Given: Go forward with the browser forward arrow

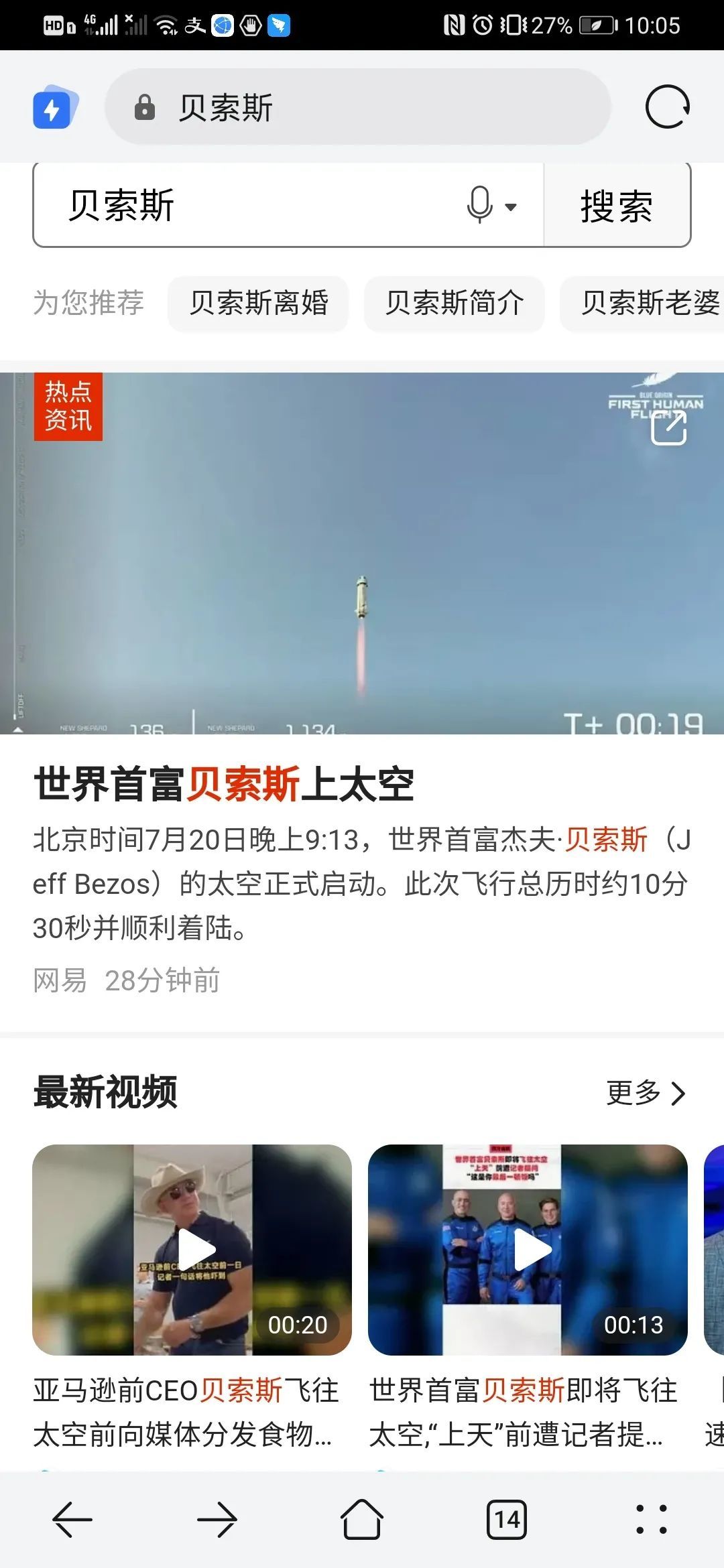Looking at the screenshot, I should click(217, 1519).
